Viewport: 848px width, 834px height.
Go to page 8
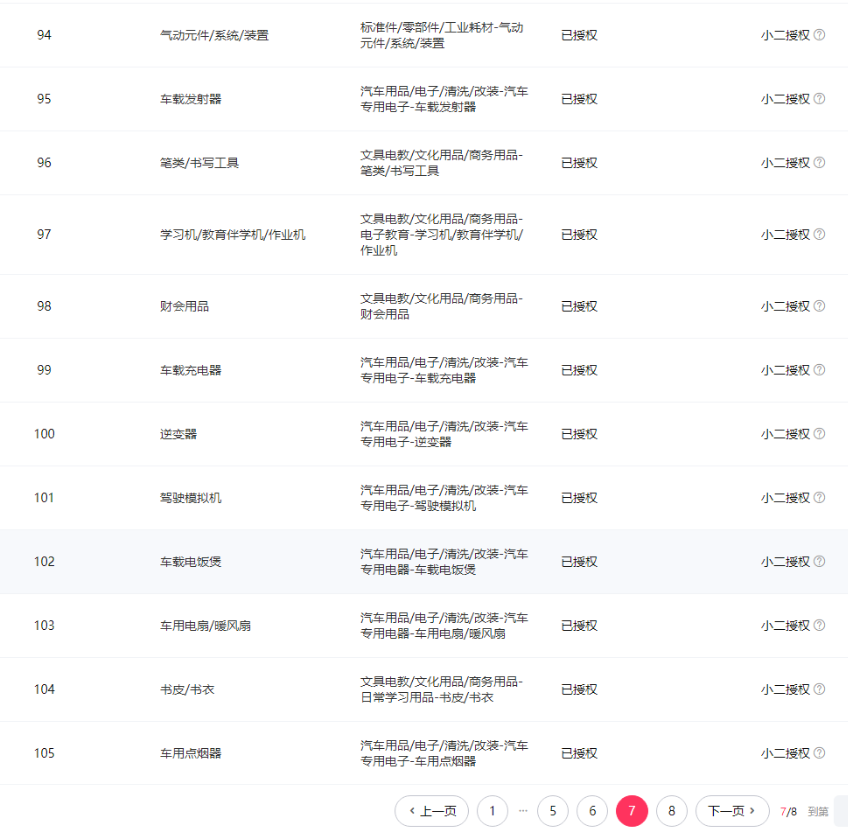tap(672, 811)
